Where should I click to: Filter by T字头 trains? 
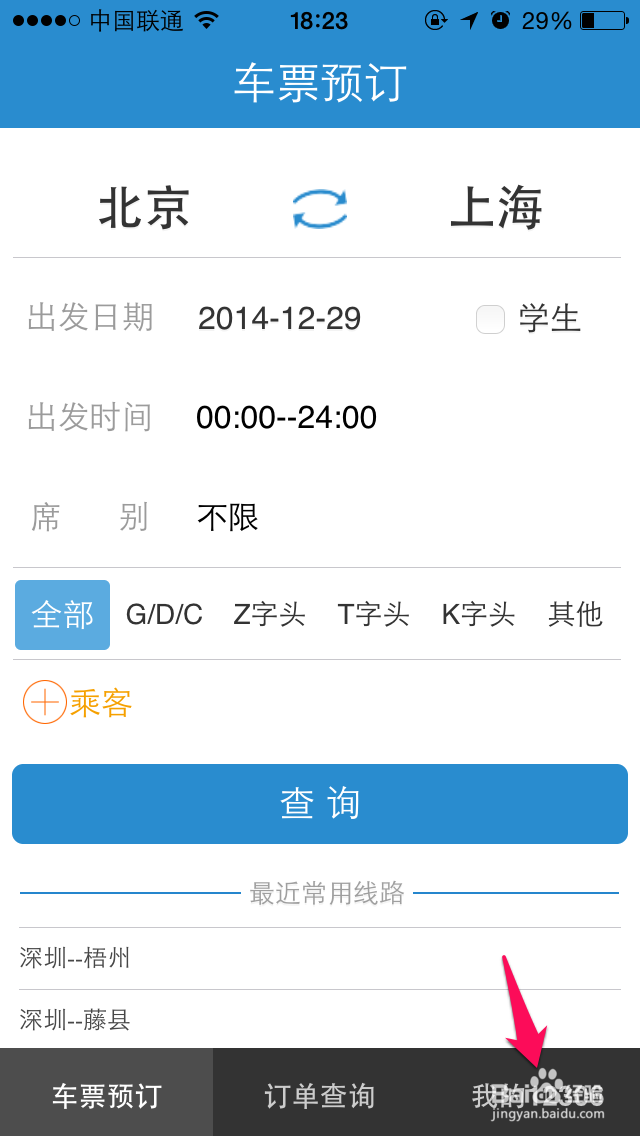click(x=374, y=615)
